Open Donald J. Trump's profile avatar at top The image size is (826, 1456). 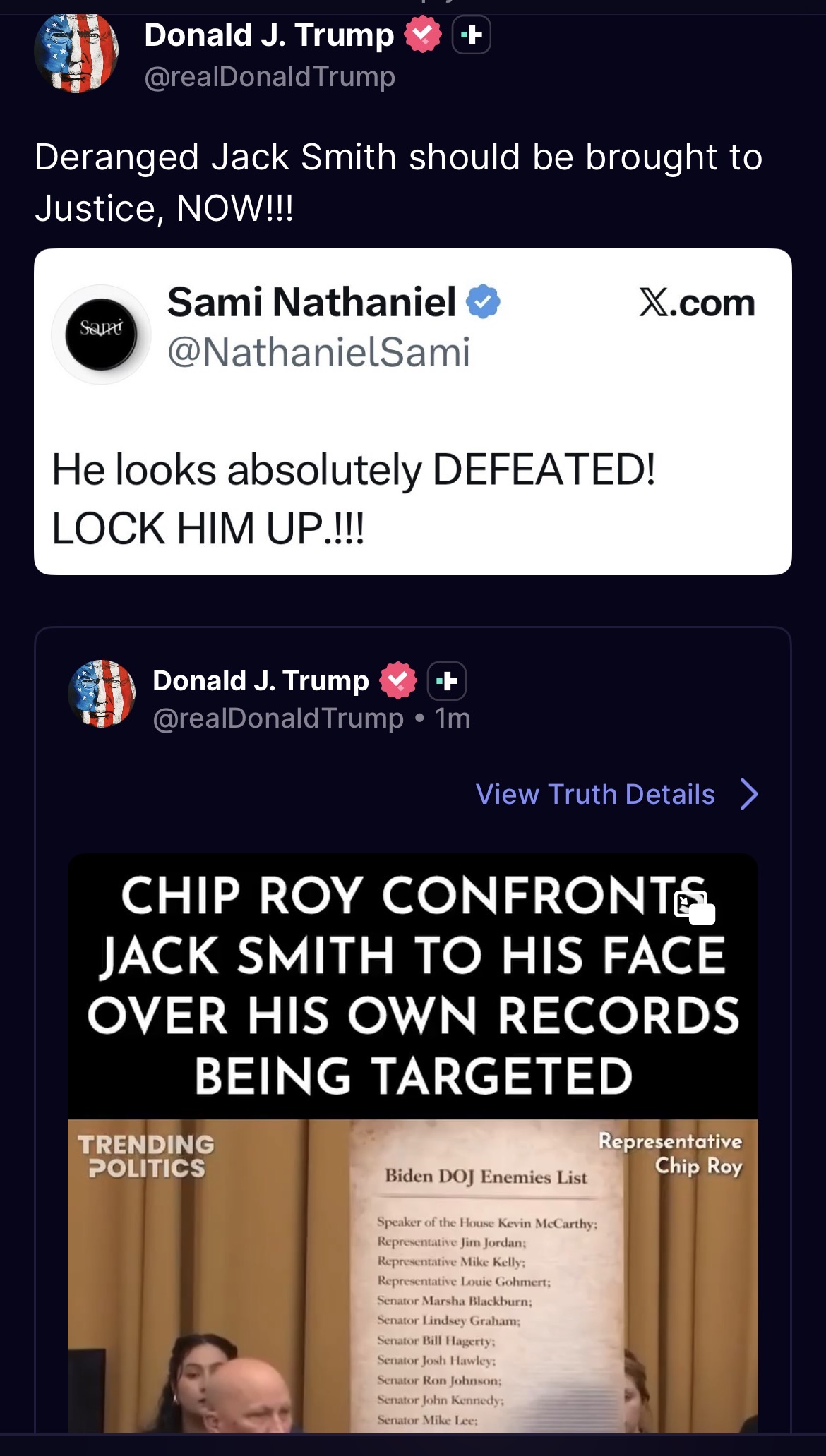76,54
